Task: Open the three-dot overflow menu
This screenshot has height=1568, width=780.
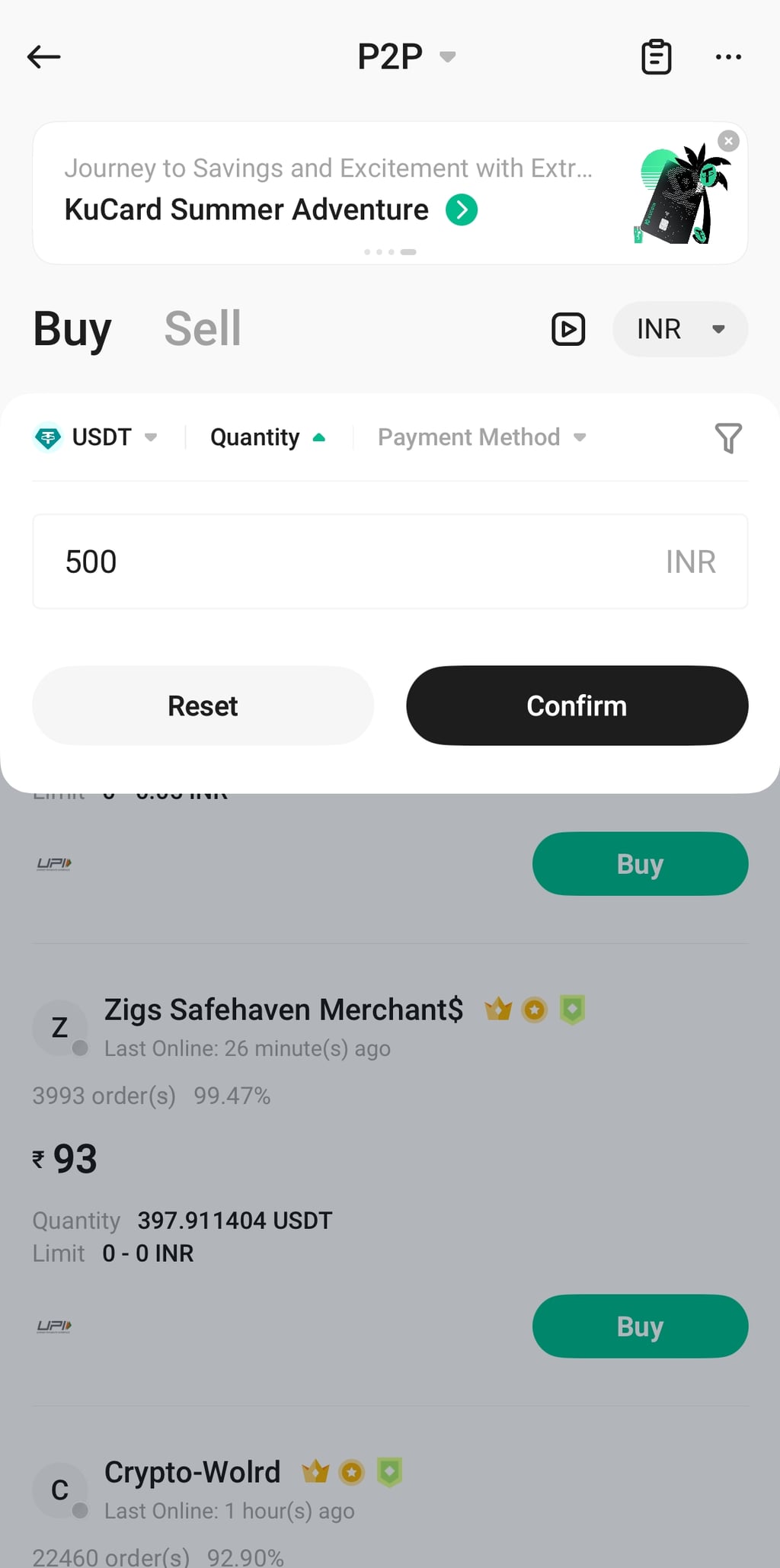Action: (x=728, y=56)
